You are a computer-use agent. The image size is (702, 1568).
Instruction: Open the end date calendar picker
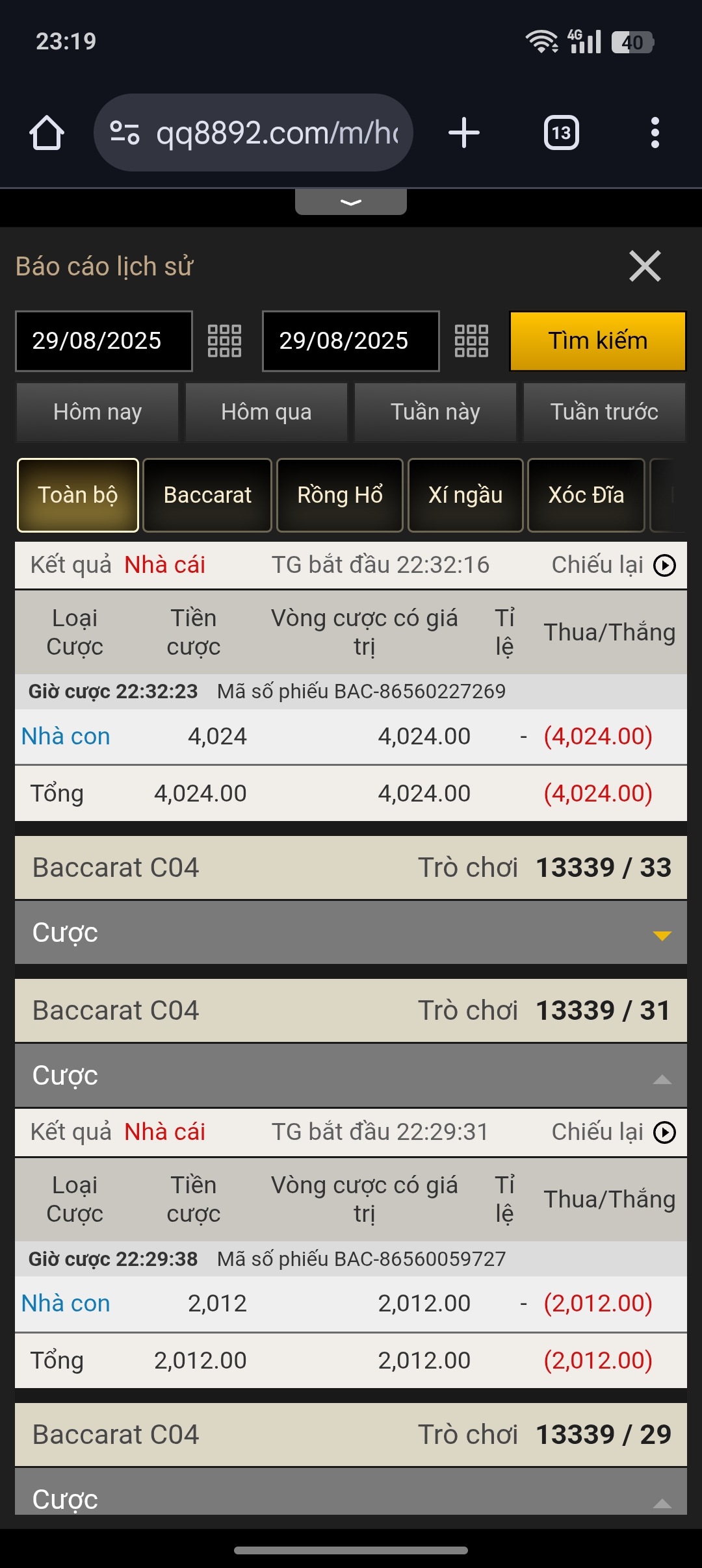[471, 340]
